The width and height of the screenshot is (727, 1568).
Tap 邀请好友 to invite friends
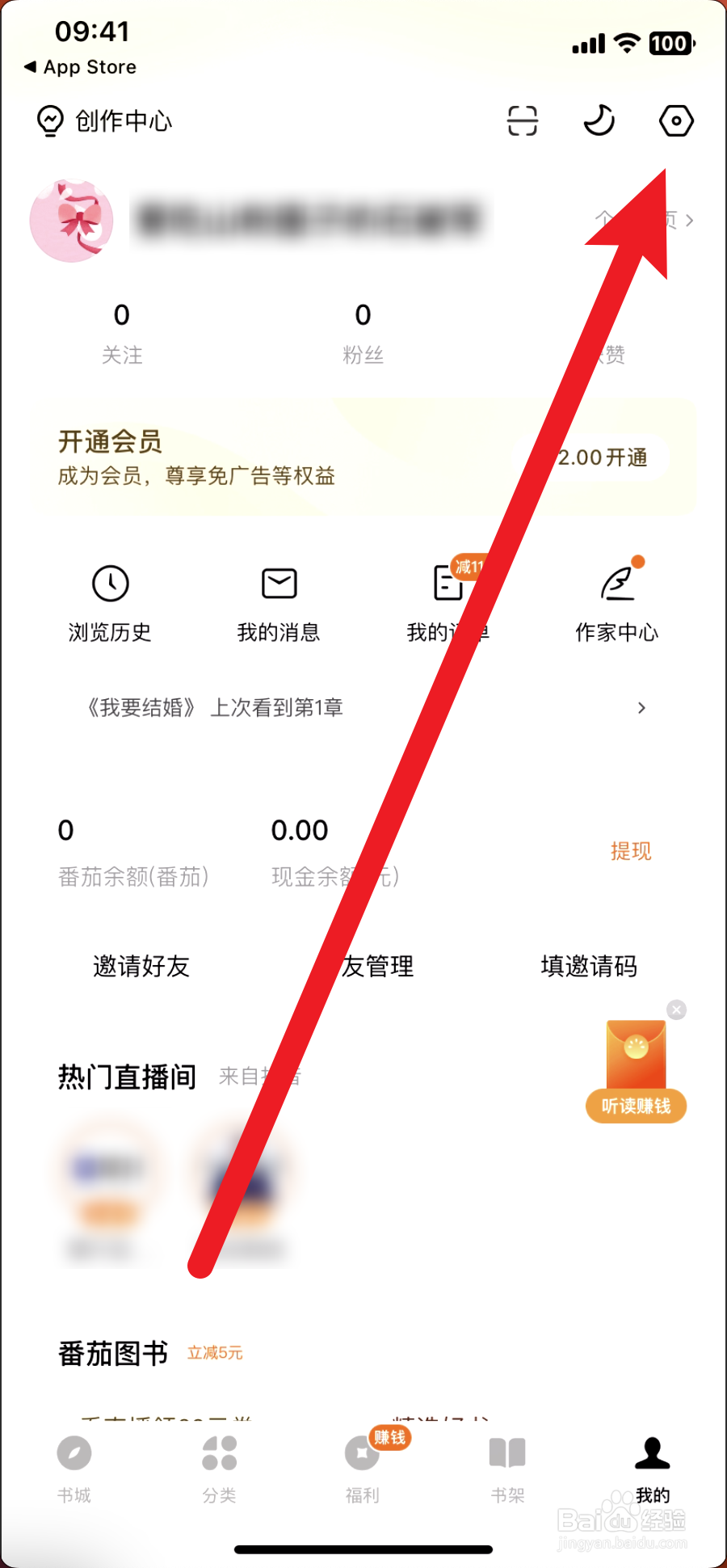(x=140, y=967)
